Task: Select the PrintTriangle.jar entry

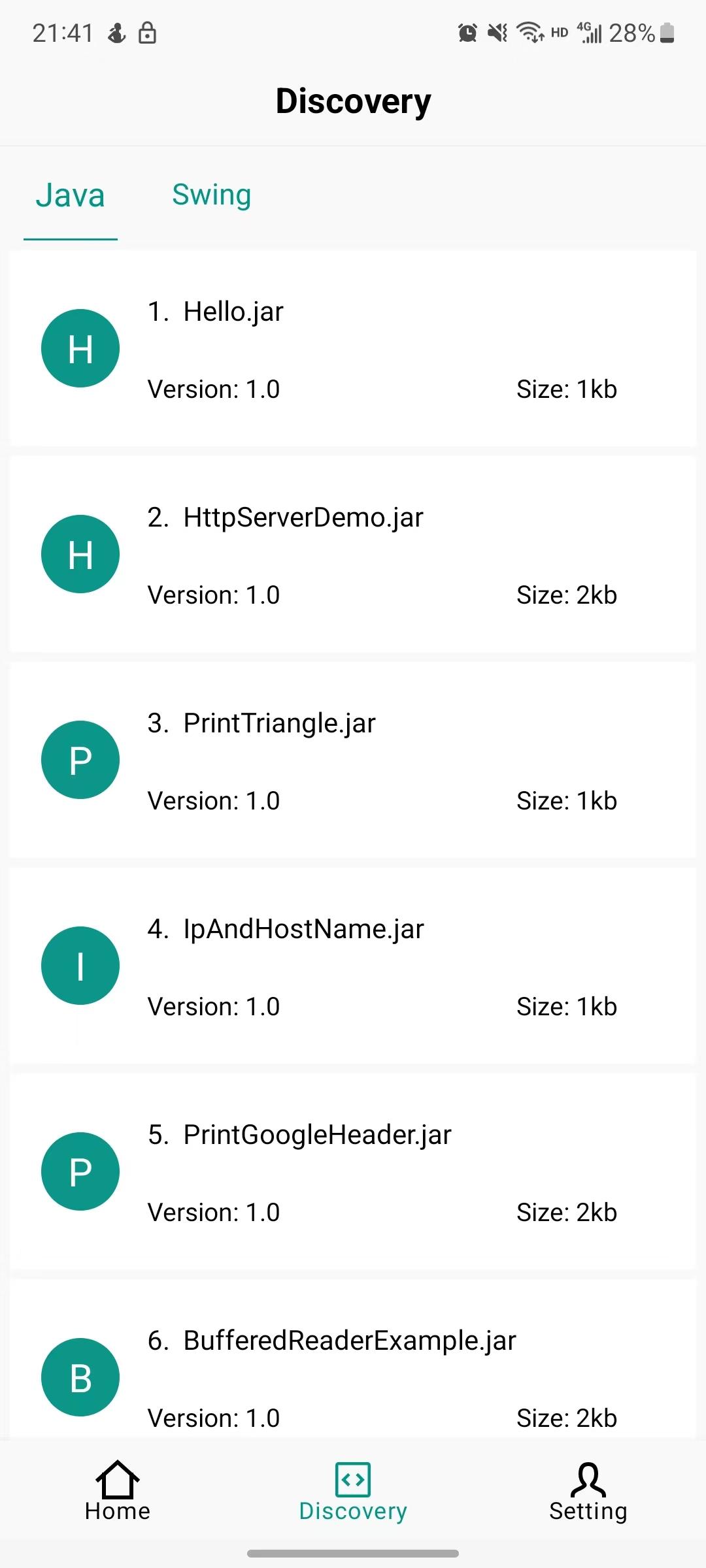Action: click(x=353, y=760)
